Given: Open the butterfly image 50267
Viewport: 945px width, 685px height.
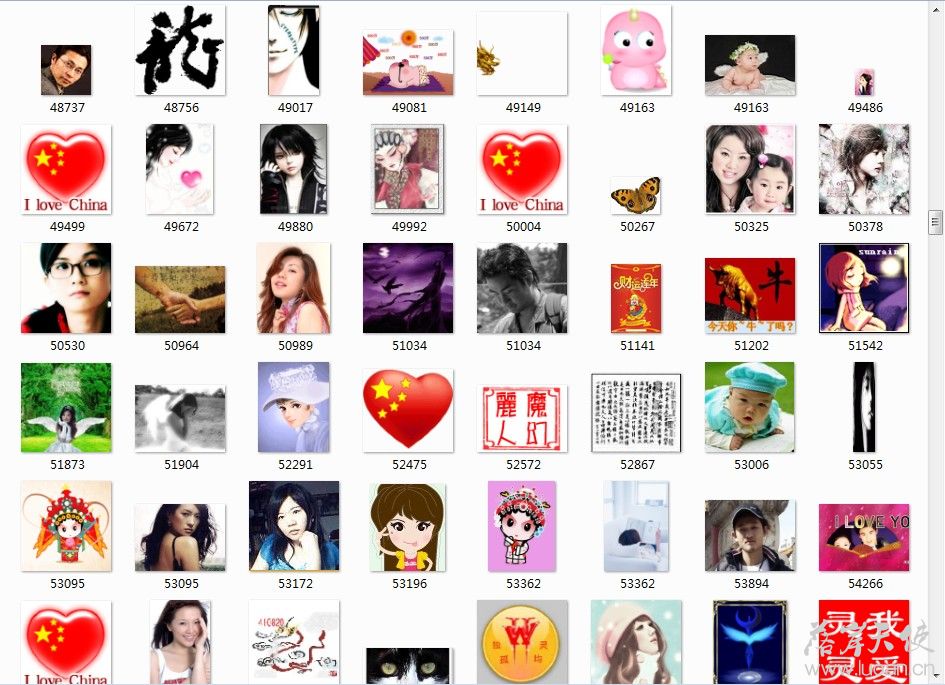Looking at the screenshot, I should tap(636, 195).
